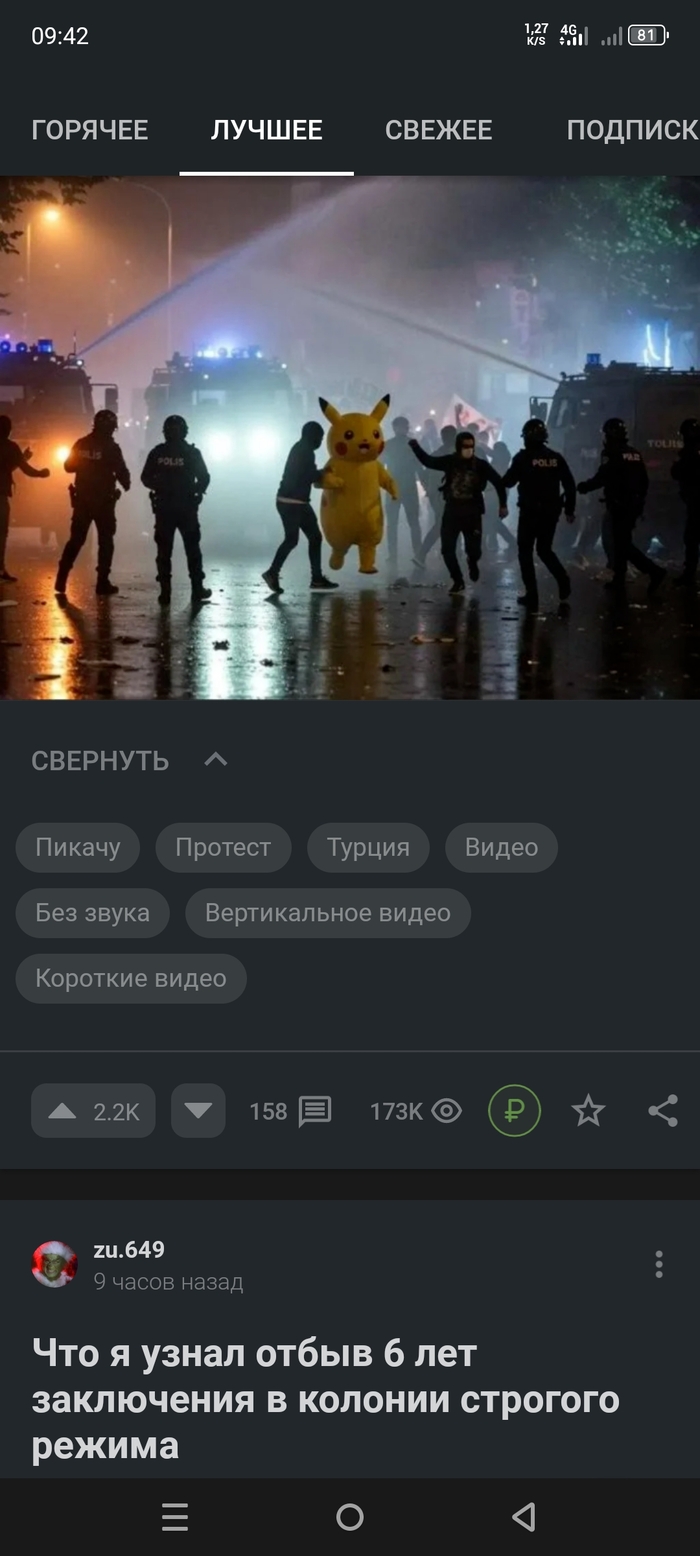Open the 158 comments
The image size is (700, 1556).
tap(290, 1111)
